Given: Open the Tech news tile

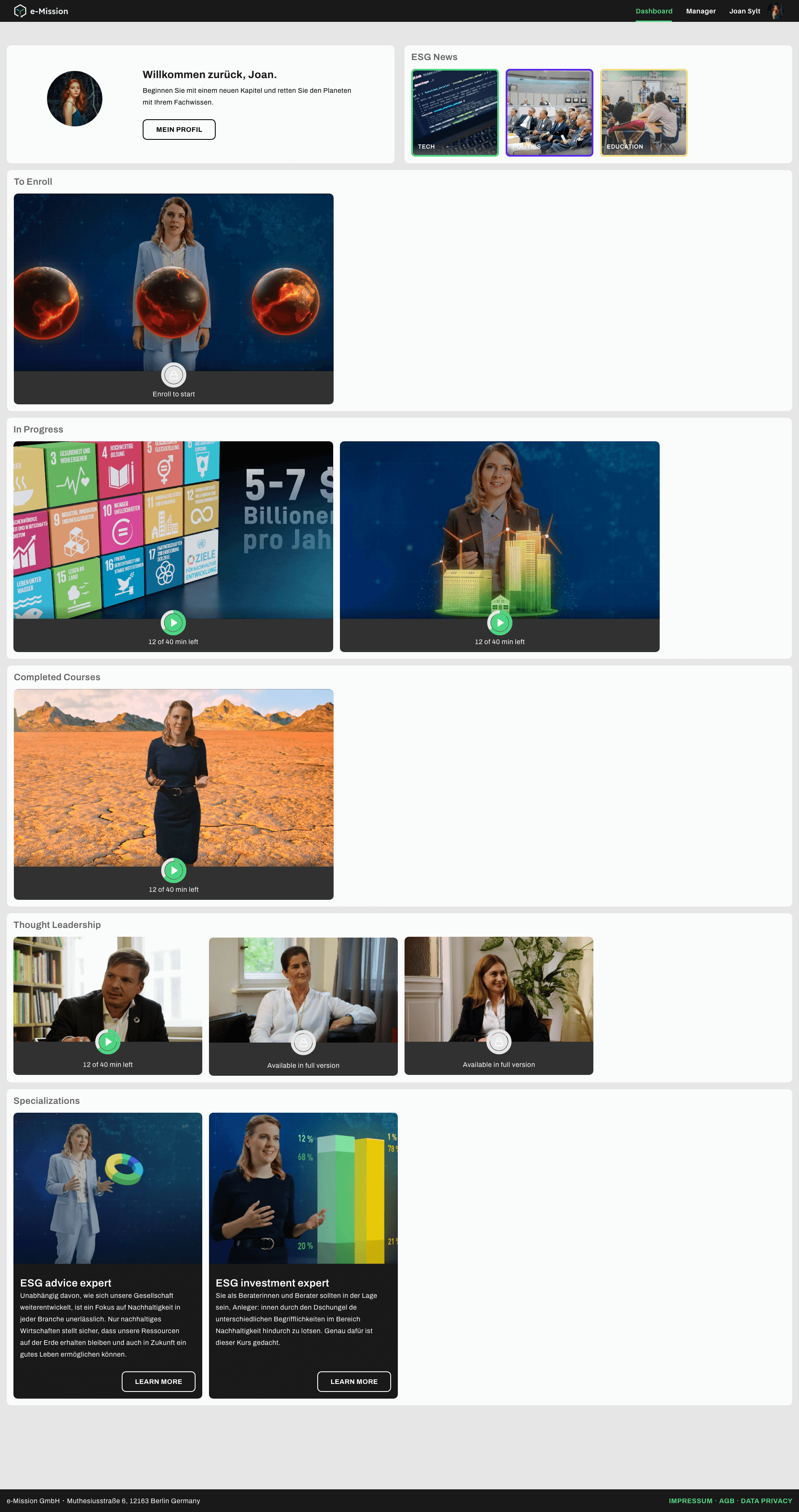Looking at the screenshot, I should [454, 113].
